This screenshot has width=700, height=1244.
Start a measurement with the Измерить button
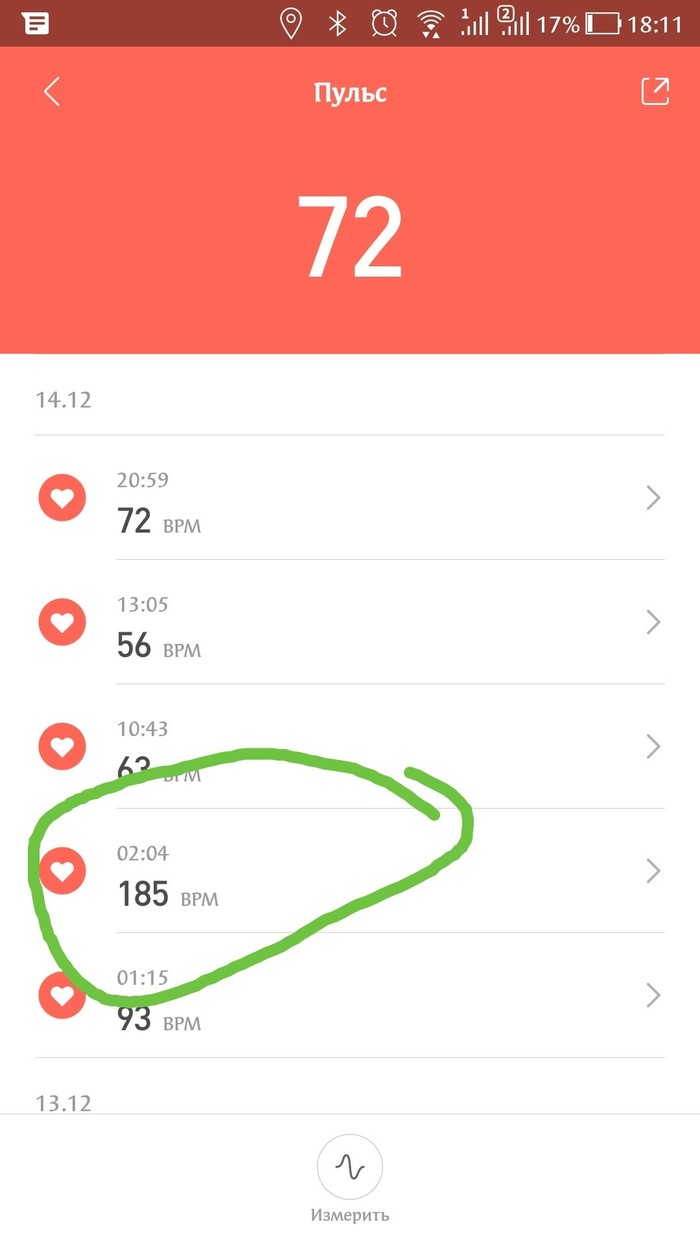pos(350,1168)
